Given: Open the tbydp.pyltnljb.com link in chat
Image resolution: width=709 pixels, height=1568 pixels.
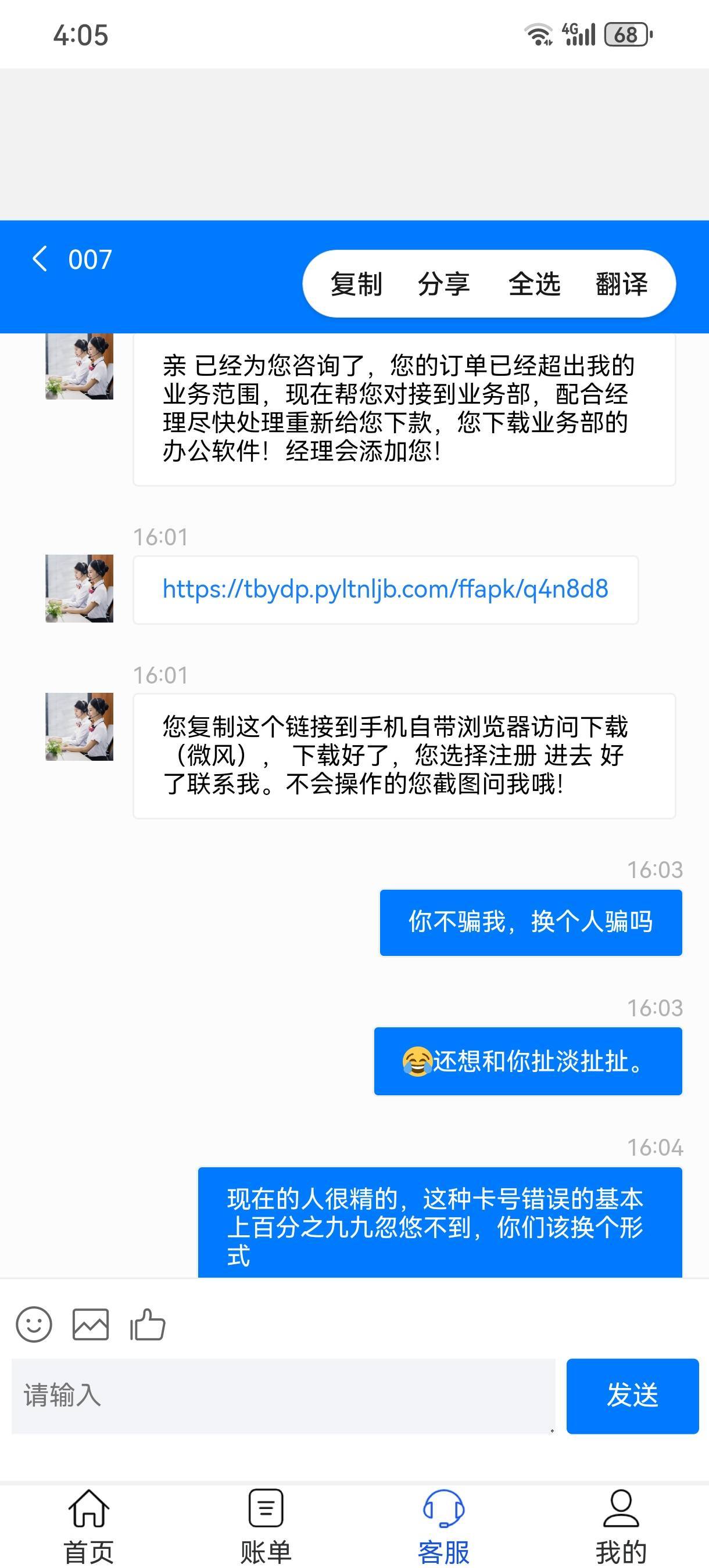Looking at the screenshot, I should [385, 589].
